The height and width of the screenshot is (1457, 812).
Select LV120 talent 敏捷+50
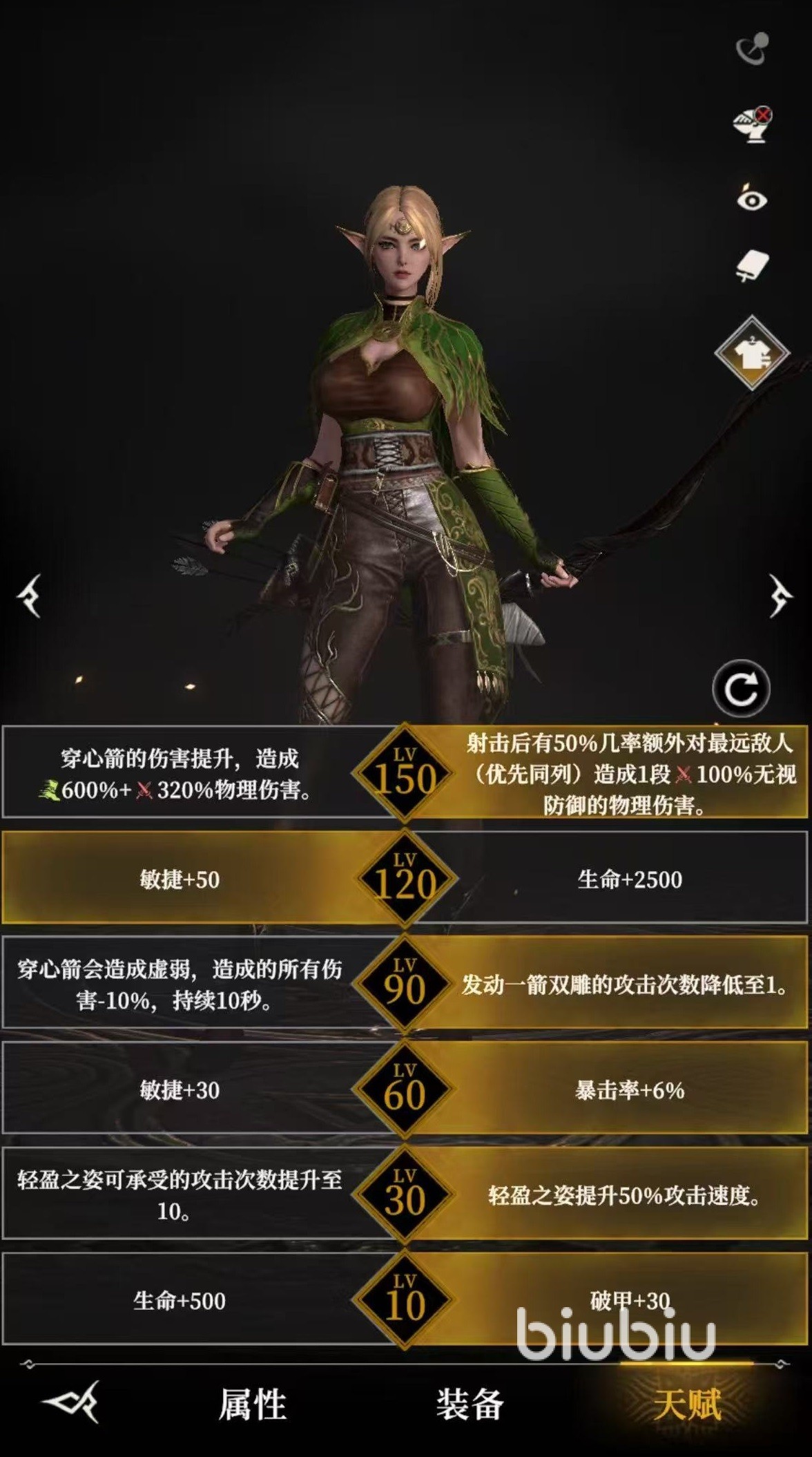click(180, 879)
